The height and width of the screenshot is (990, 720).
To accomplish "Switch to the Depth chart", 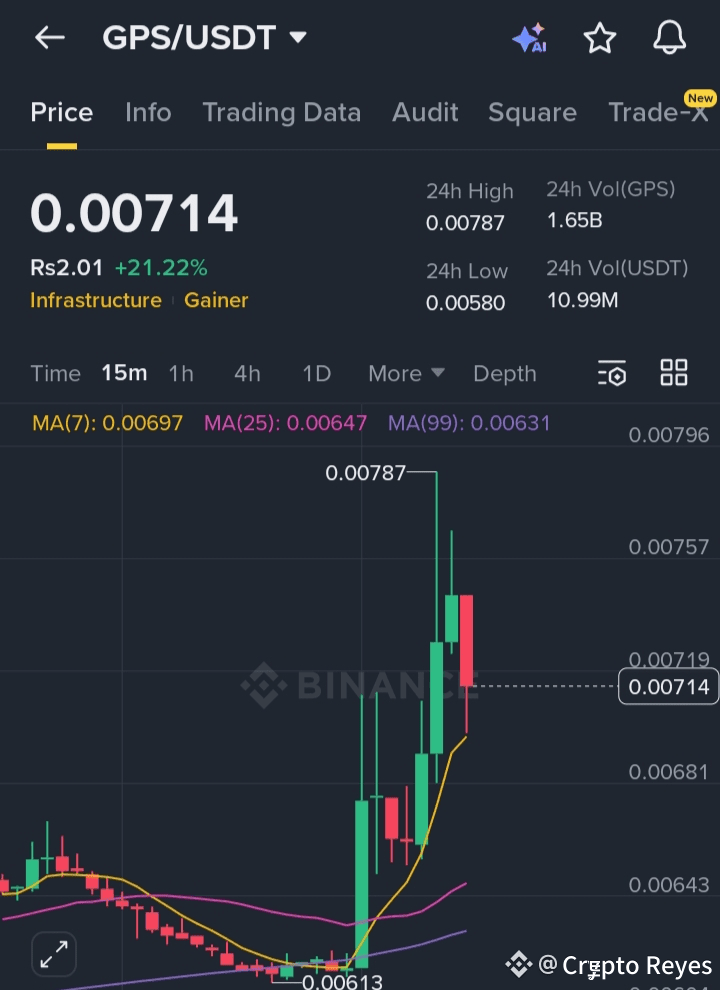I will [504, 373].
